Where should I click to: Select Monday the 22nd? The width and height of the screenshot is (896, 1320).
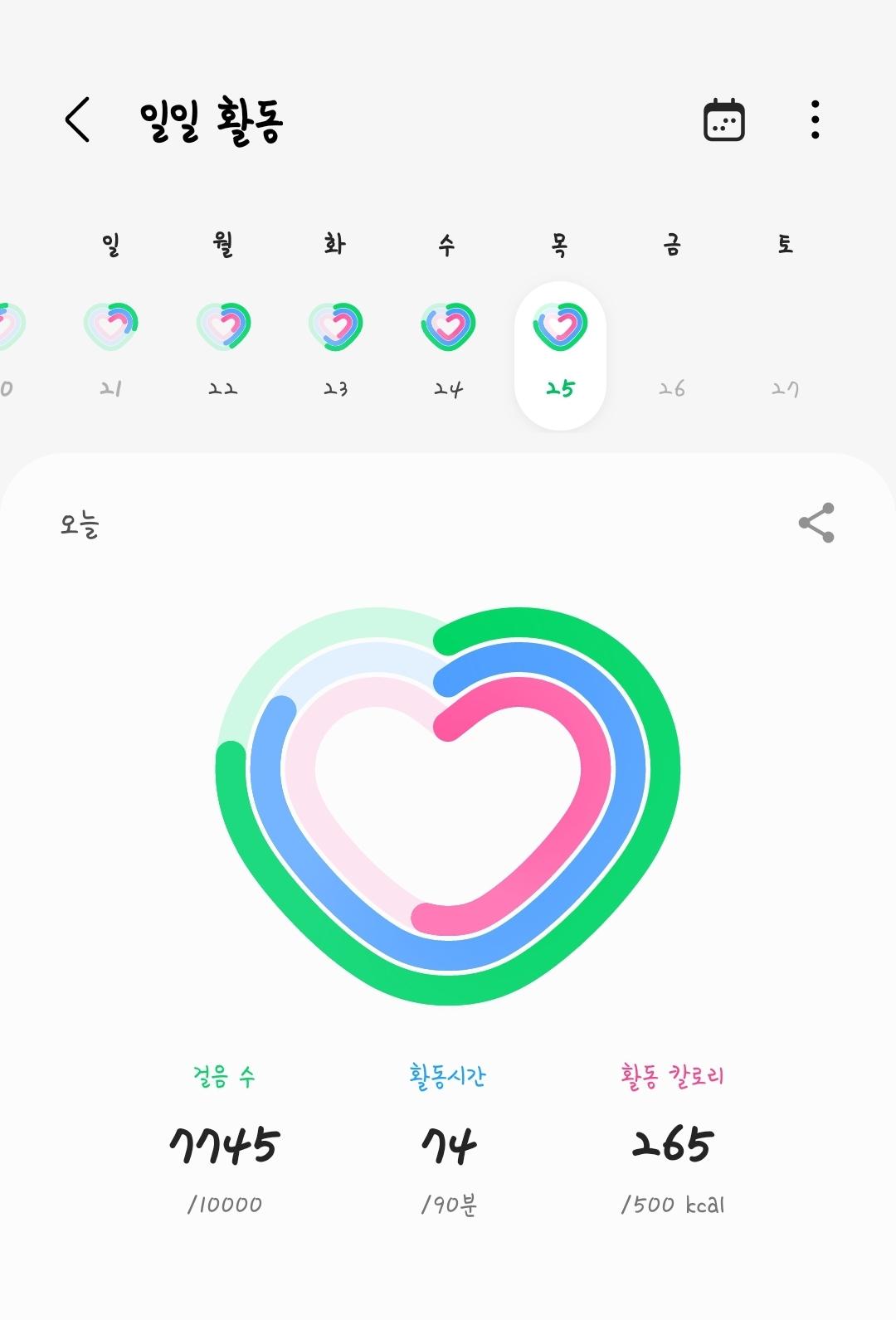click(x=223, y=348)
